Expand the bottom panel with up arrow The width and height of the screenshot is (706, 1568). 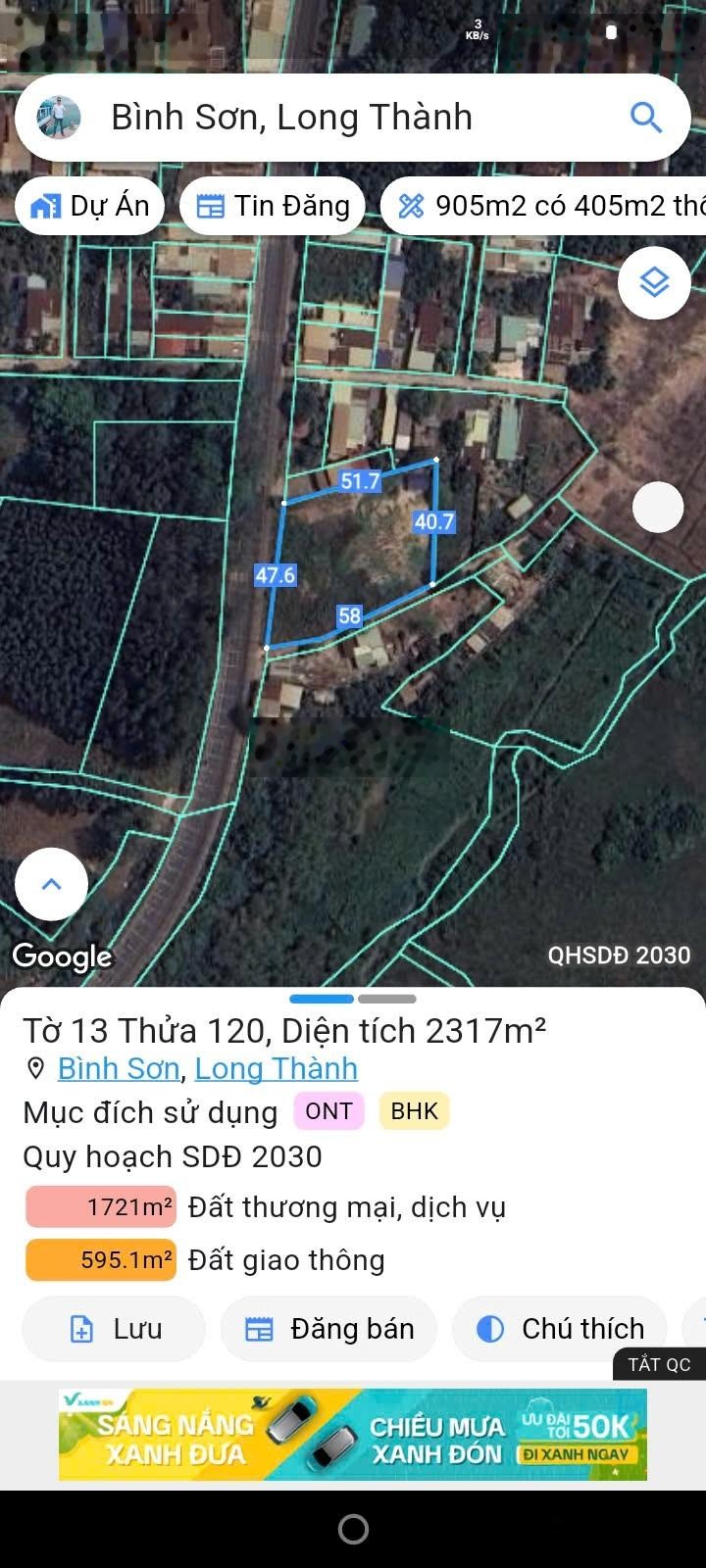(50, 884)
